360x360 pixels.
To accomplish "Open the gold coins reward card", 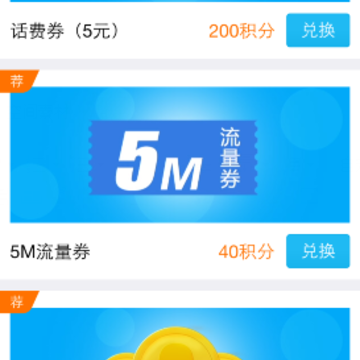I will pos(180,334).
